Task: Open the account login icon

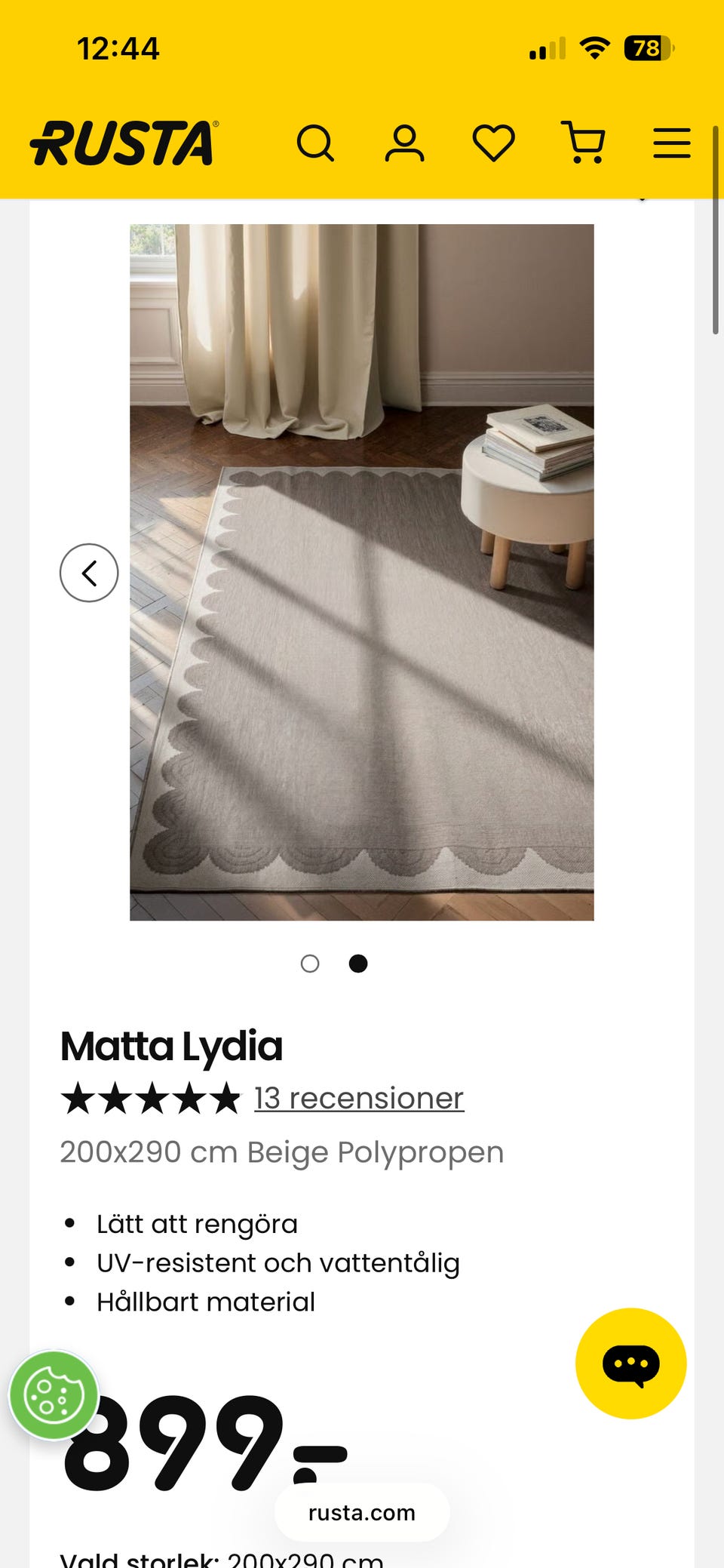Action: (405, 142)
